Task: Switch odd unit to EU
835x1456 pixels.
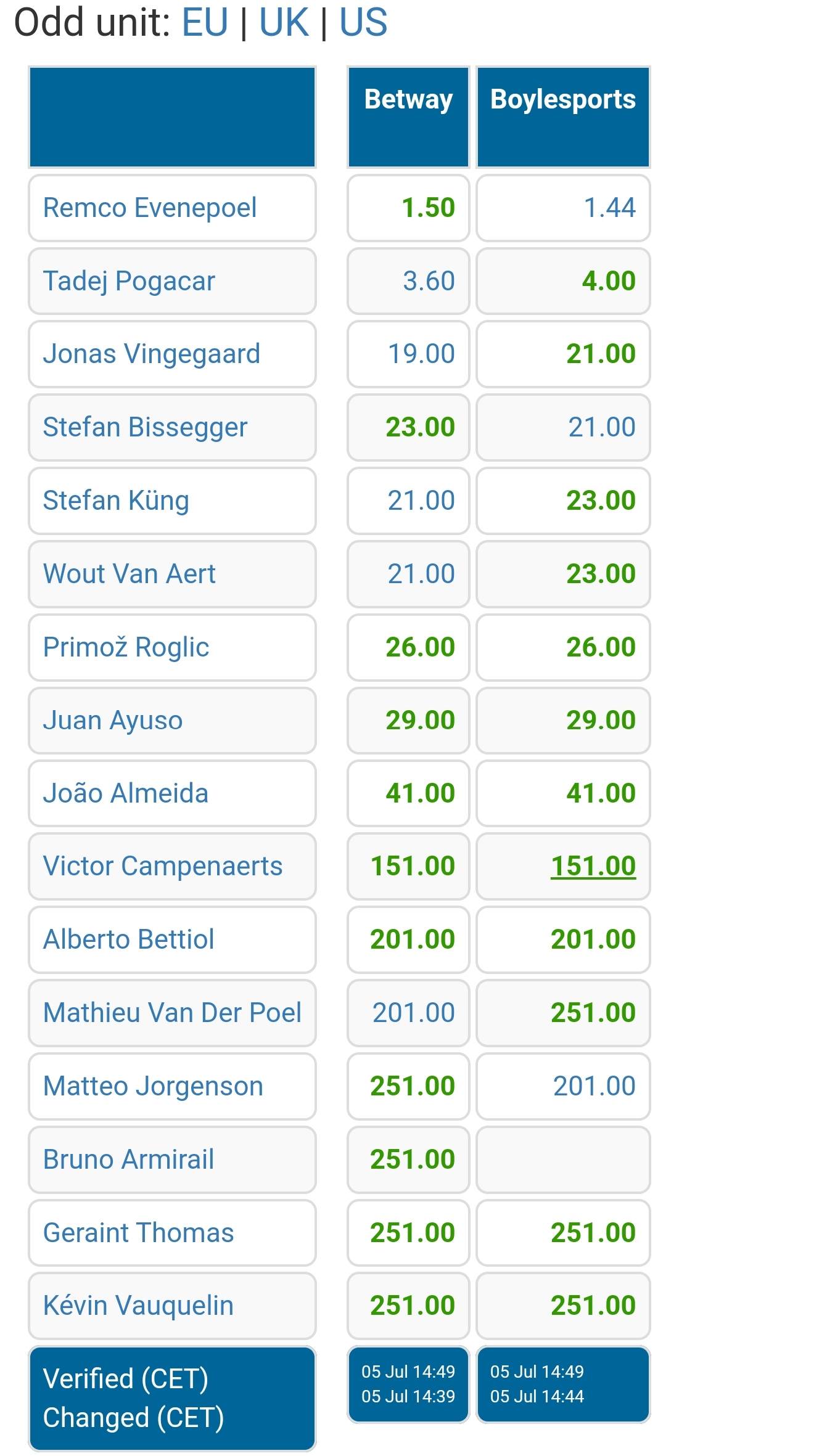Action: pos(205,22)
